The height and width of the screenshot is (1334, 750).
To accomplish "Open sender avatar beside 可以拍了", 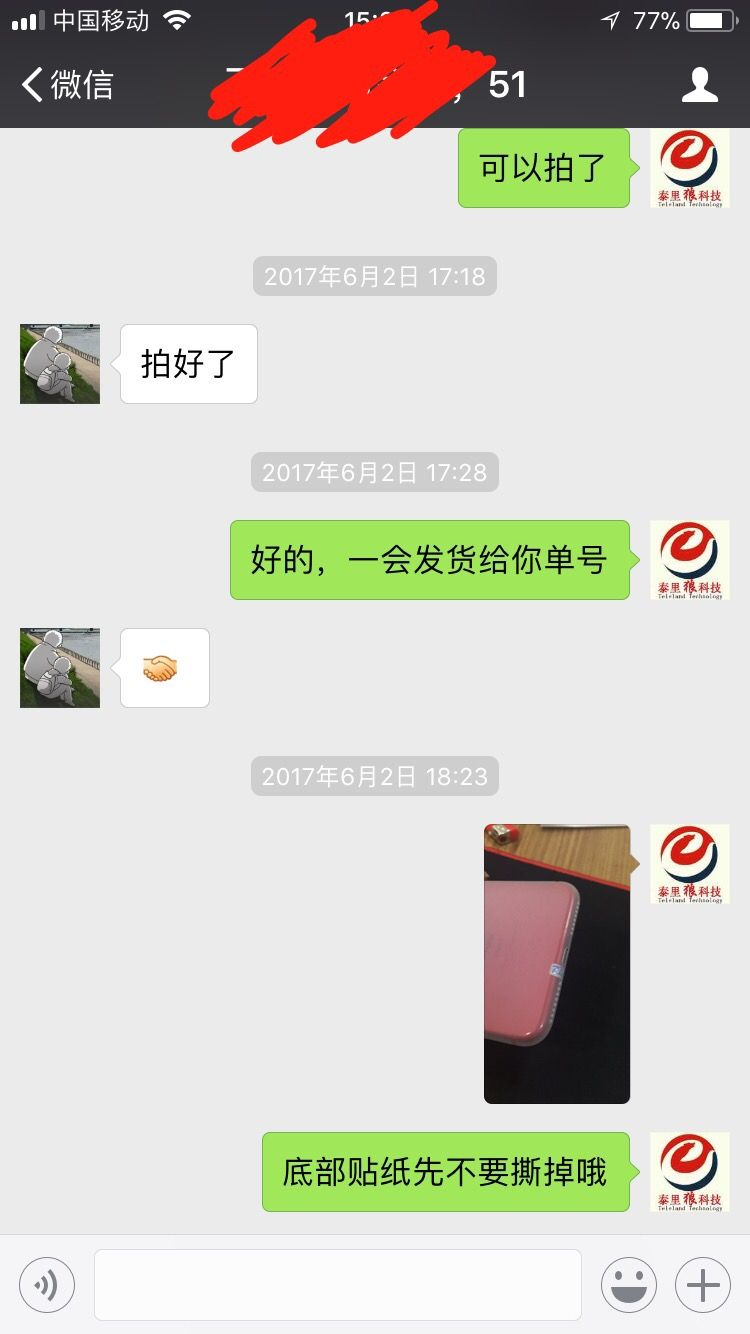I will tap(690, 168).
